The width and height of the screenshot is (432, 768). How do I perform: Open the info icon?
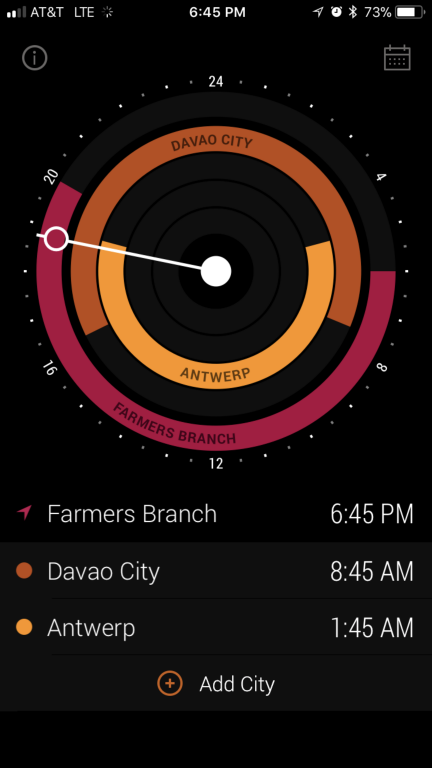(34, 58)
